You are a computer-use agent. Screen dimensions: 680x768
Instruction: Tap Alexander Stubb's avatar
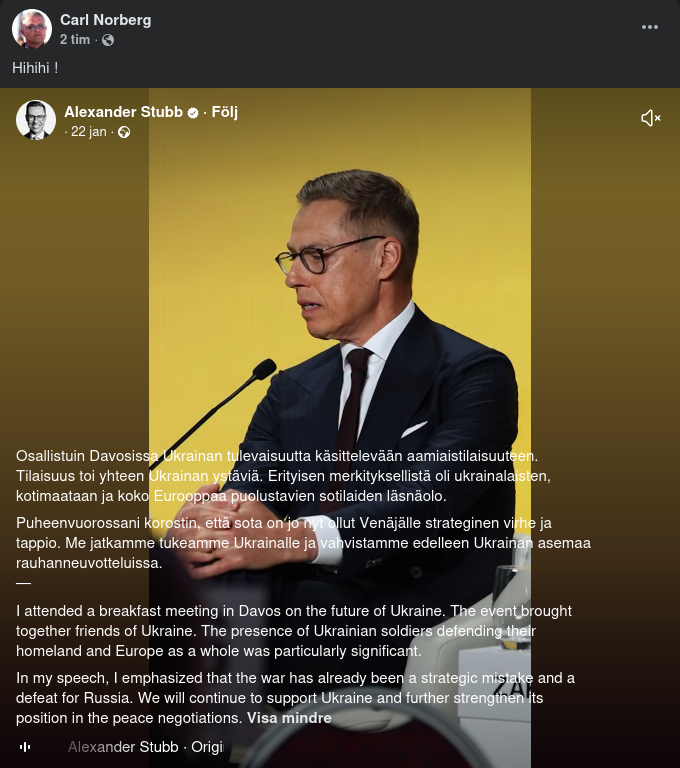[x=36, y=120]
